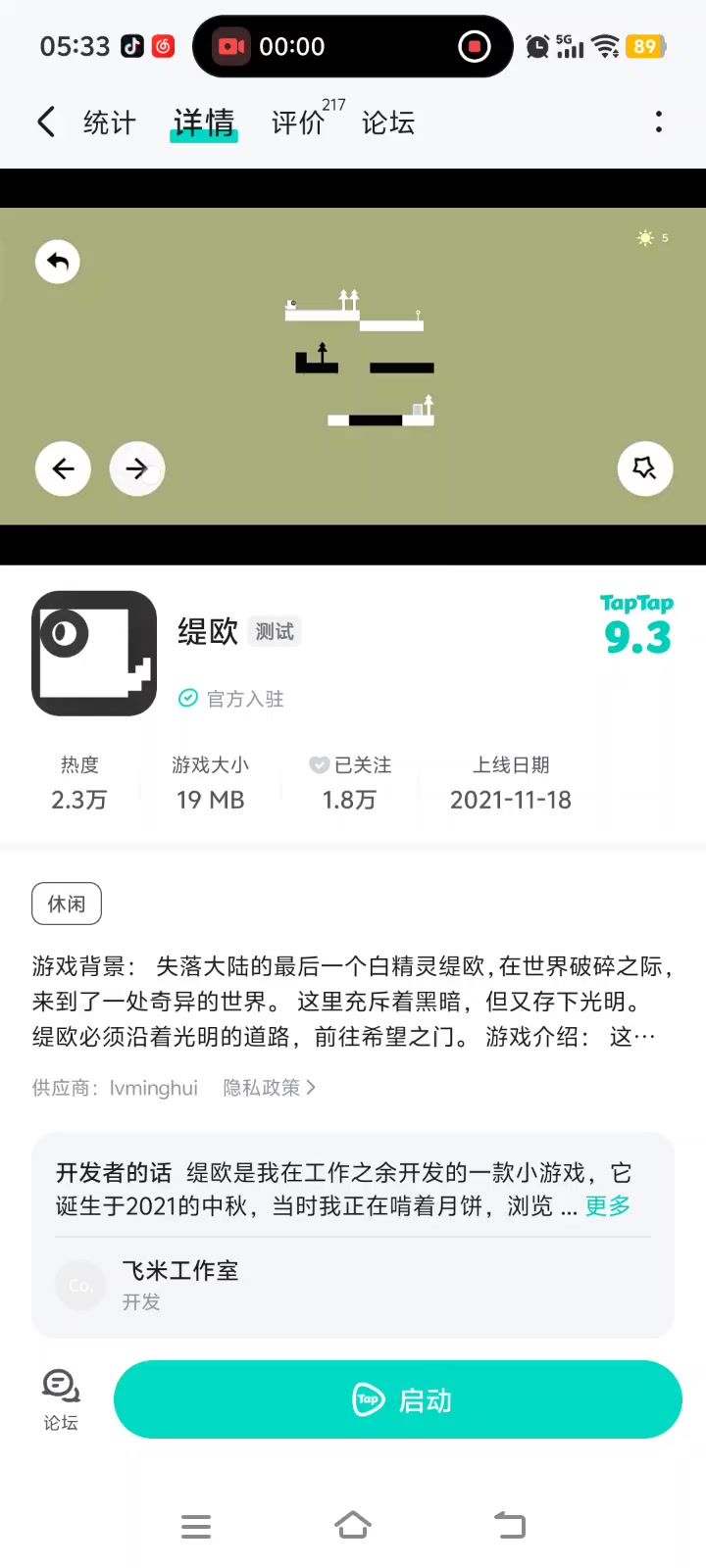Viewport: 706px width, 1568px height.
Task: Switch to the 论坛 tab
Action: pyautogui.click(x=388, y=122)
